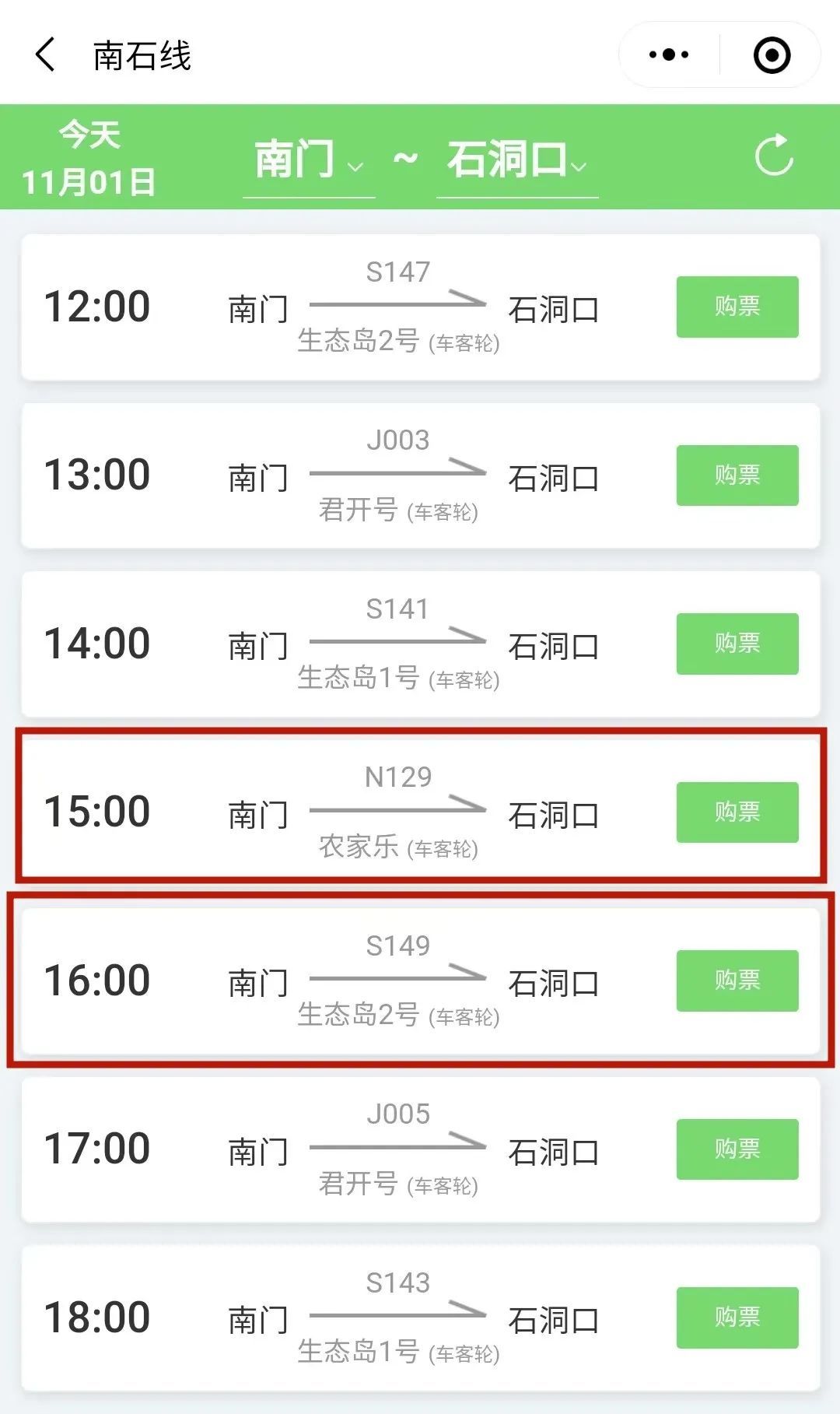Screen dimensions: 840x1414
Task: Buy 15:00 N129 农家乐 ticket
Action: (x=737, y=812)
